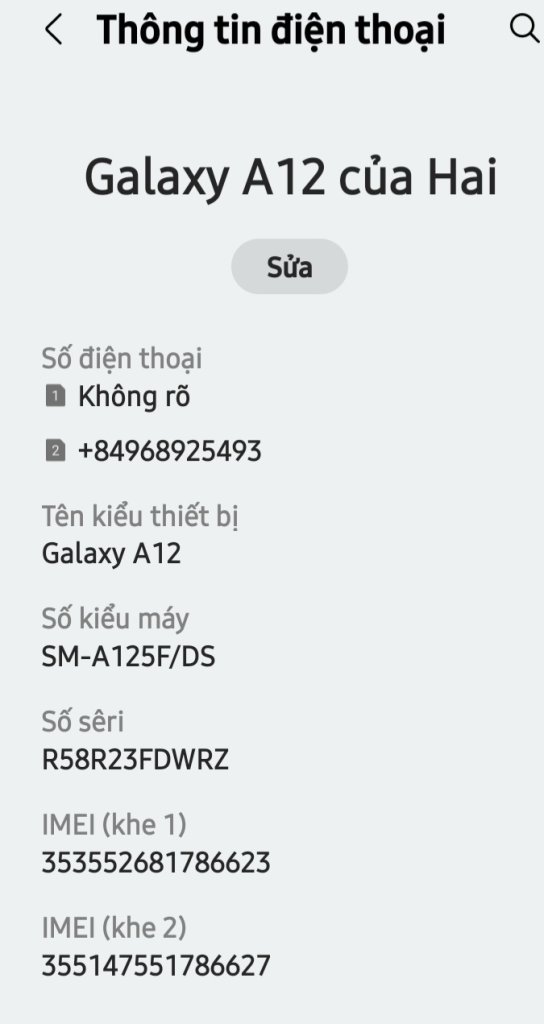Go back from Thông tin điện thoại
Screen dimensions: 544x1024
click(x=54, y=30)
